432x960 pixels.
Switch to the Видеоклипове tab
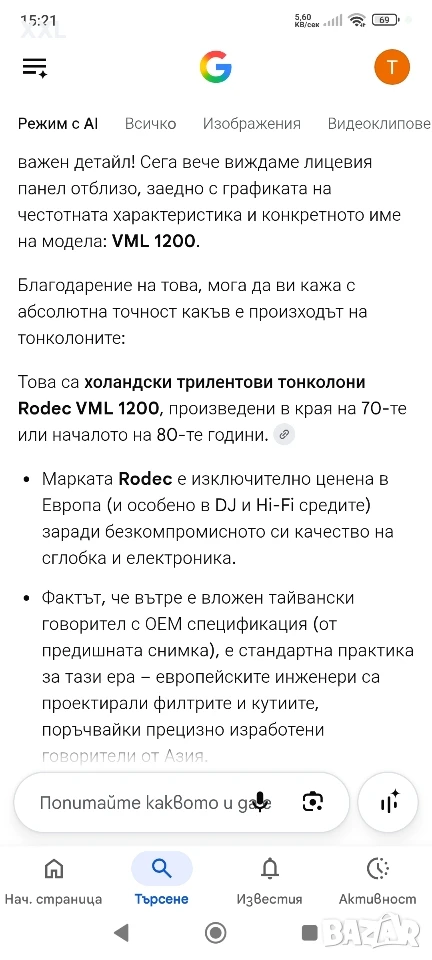pos(379,124)
